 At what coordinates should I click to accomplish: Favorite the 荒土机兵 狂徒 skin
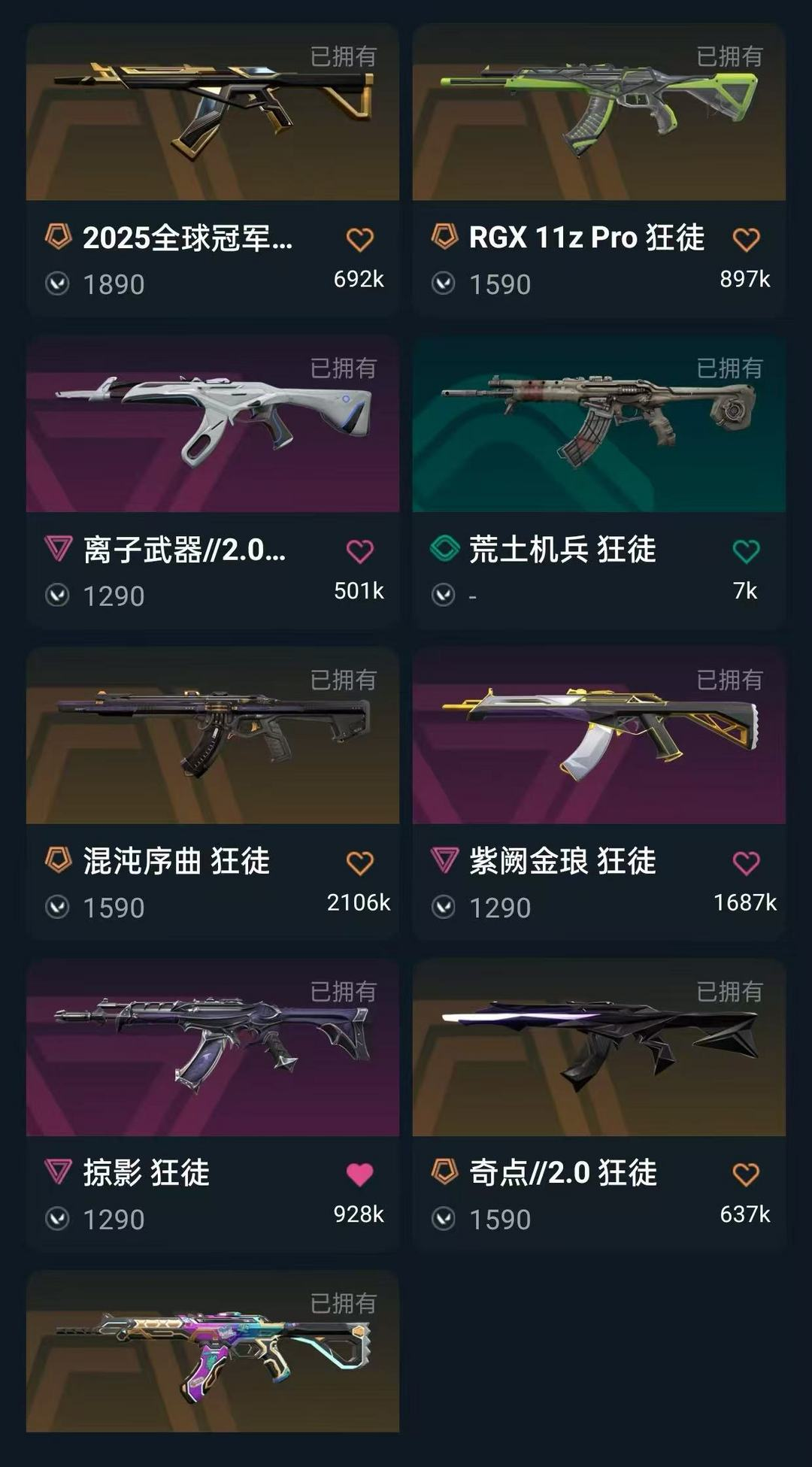point(746,552)
